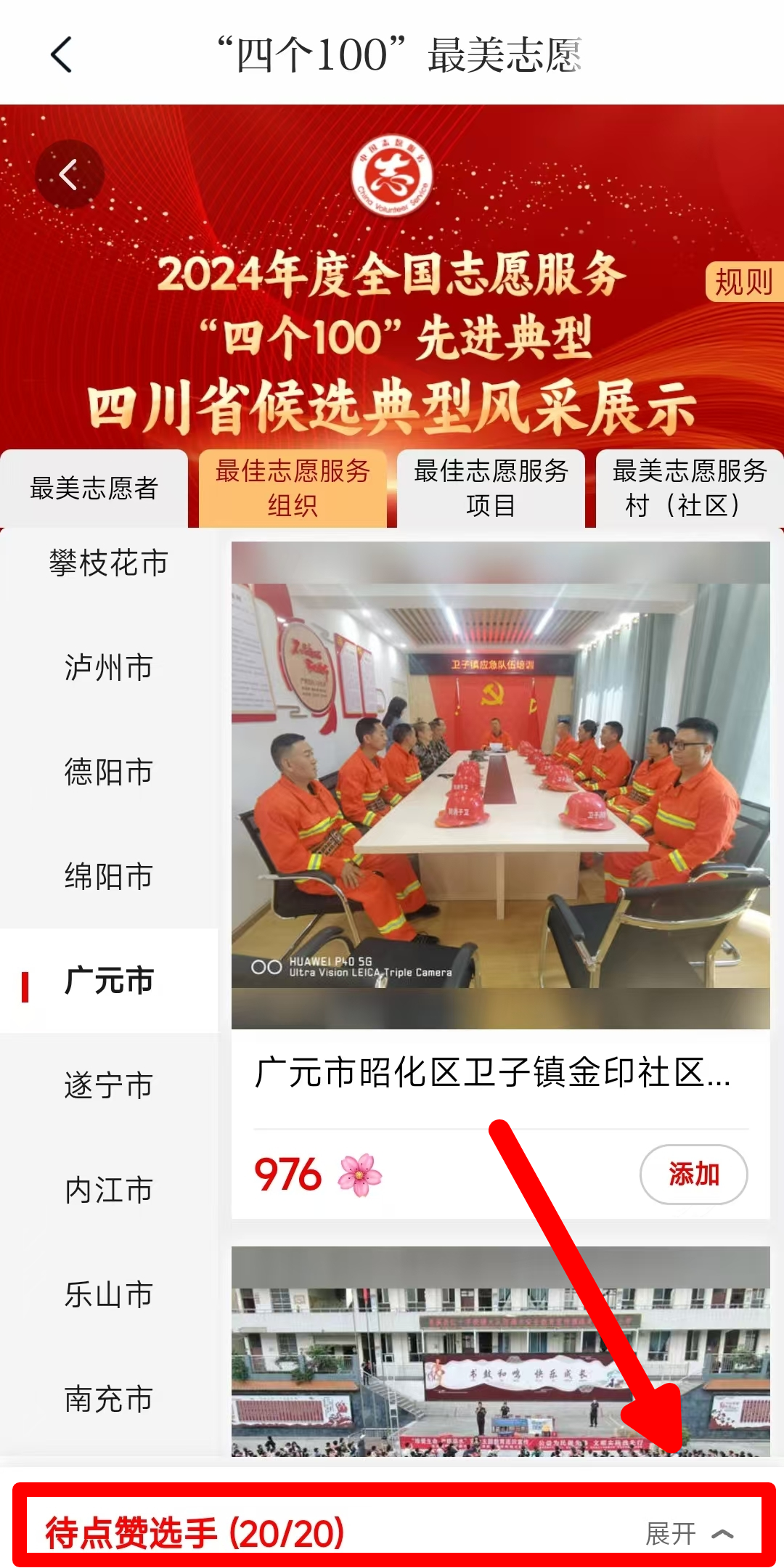
Task: Open the 规则 rules button
Action: pyautogui.click(x=743, y=282)
